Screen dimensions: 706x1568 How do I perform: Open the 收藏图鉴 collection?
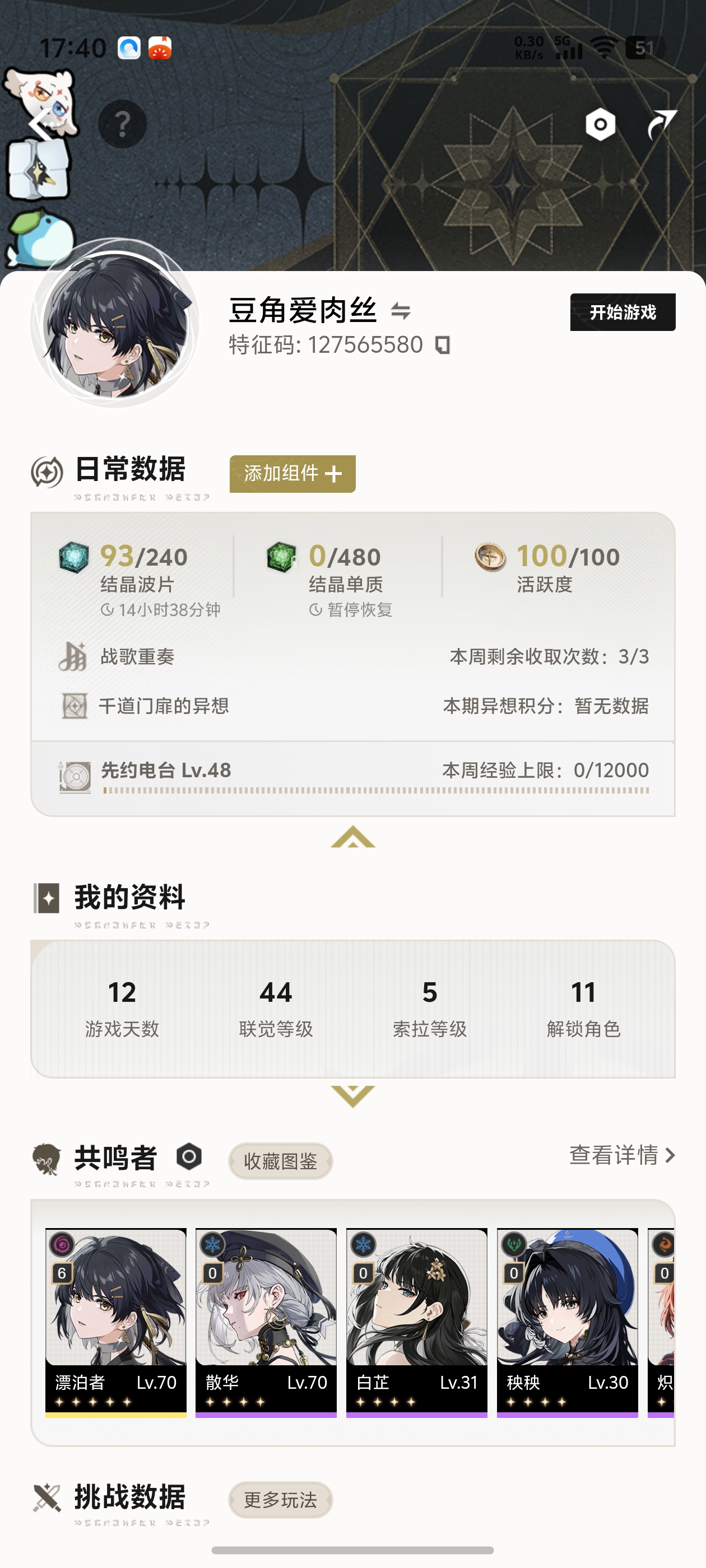pos(280,1161)
